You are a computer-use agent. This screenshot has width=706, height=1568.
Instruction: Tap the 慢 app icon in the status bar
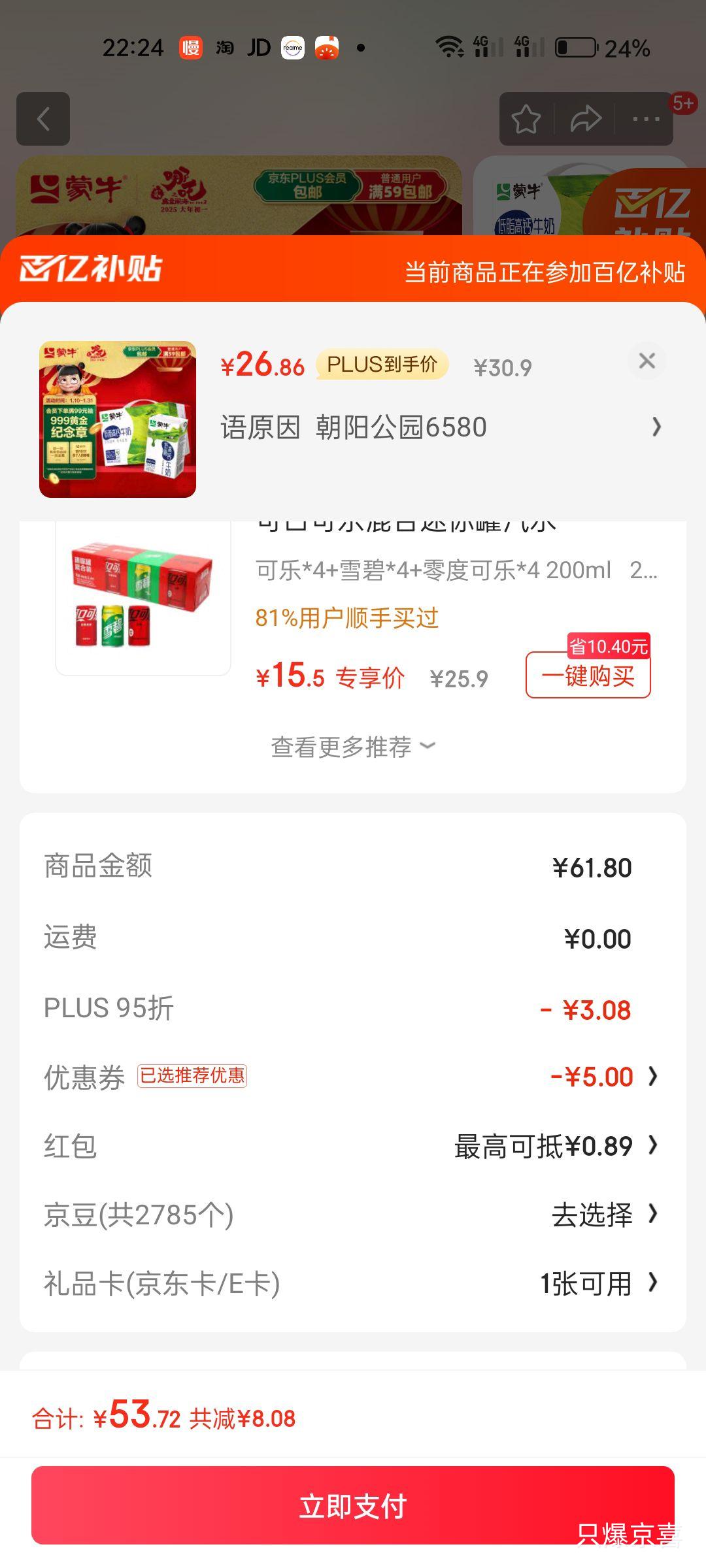[191, 48]
